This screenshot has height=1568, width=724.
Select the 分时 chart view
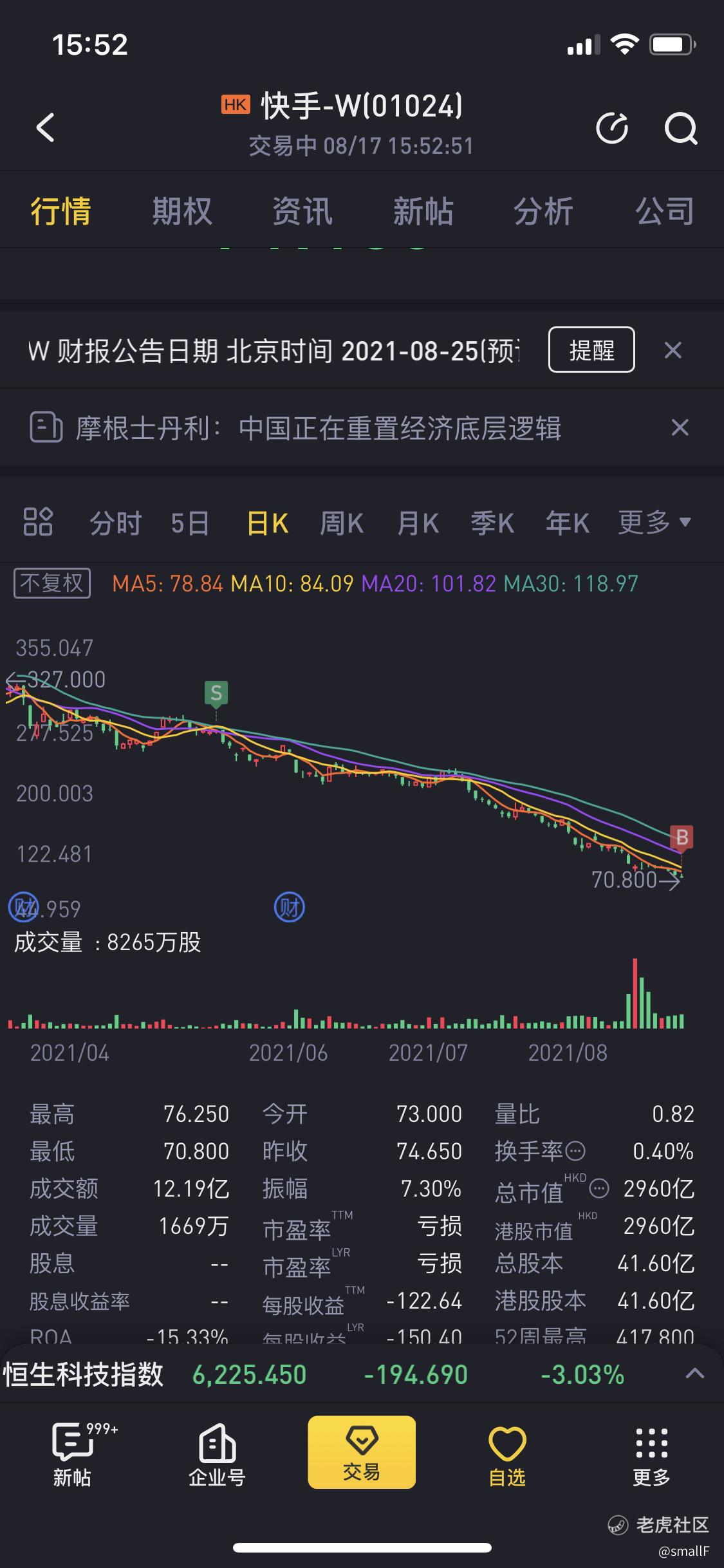tap(116, 523)
